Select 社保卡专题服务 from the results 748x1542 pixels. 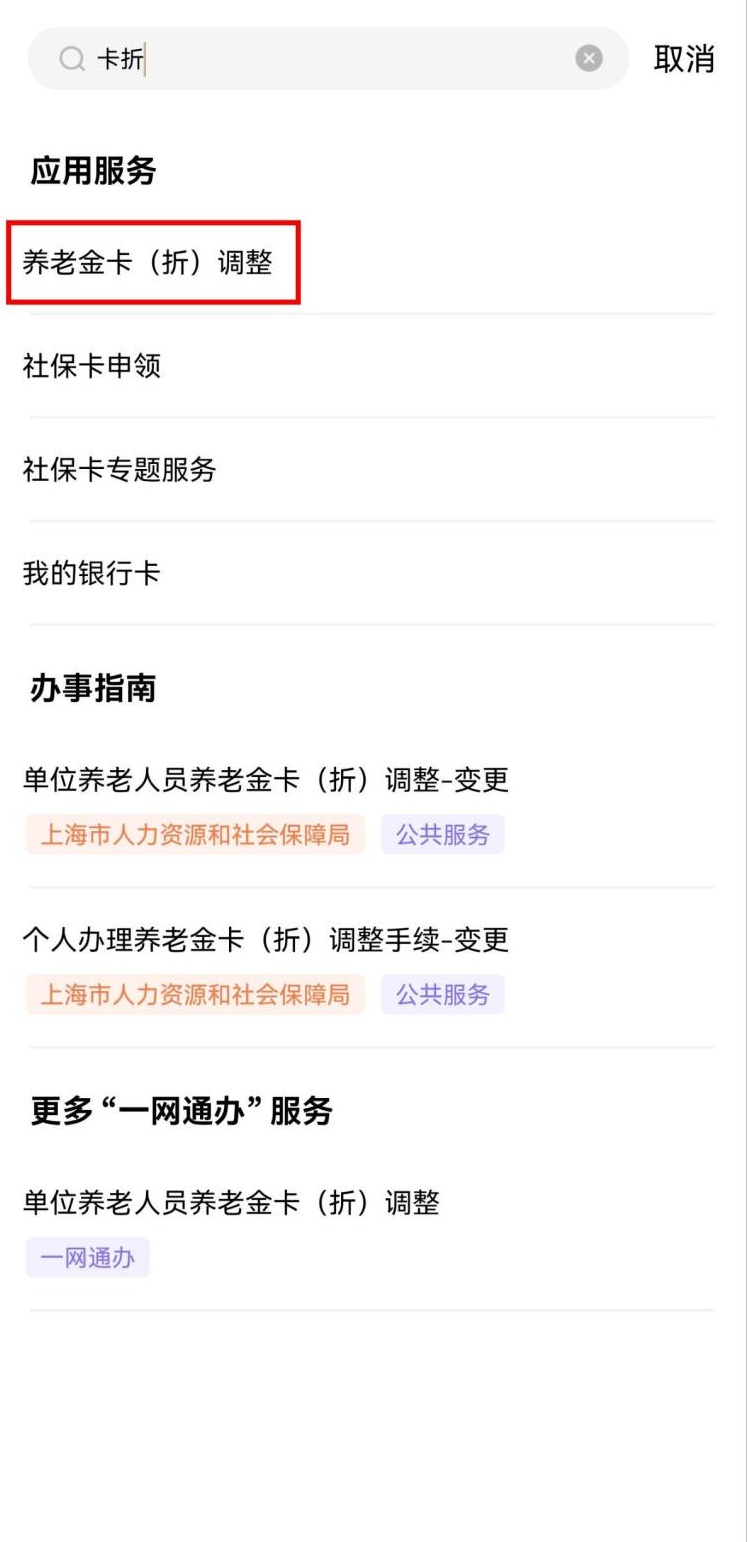(120, 470)
